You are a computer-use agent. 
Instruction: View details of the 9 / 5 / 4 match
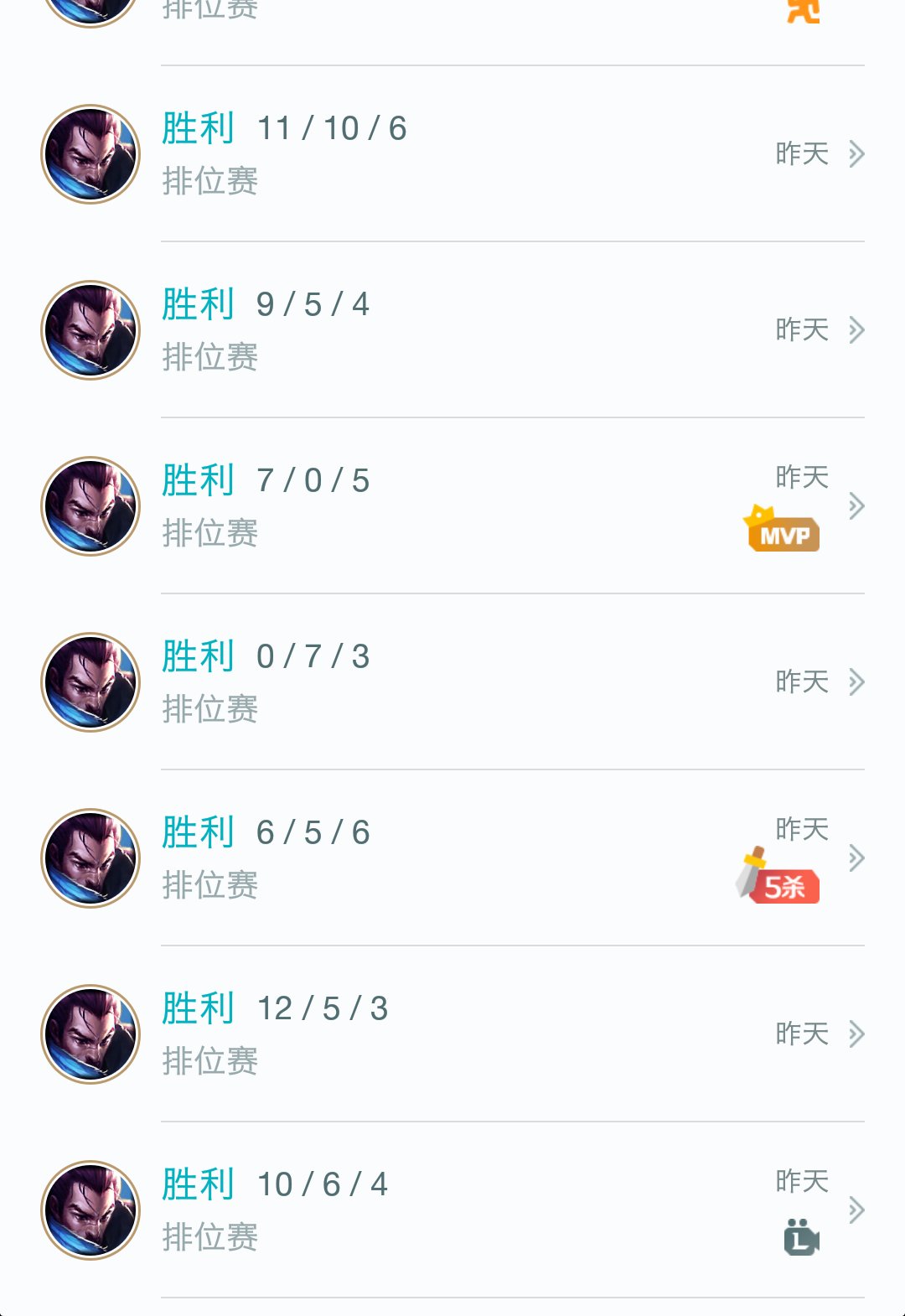pyautogui.click(x=452, y=330)
